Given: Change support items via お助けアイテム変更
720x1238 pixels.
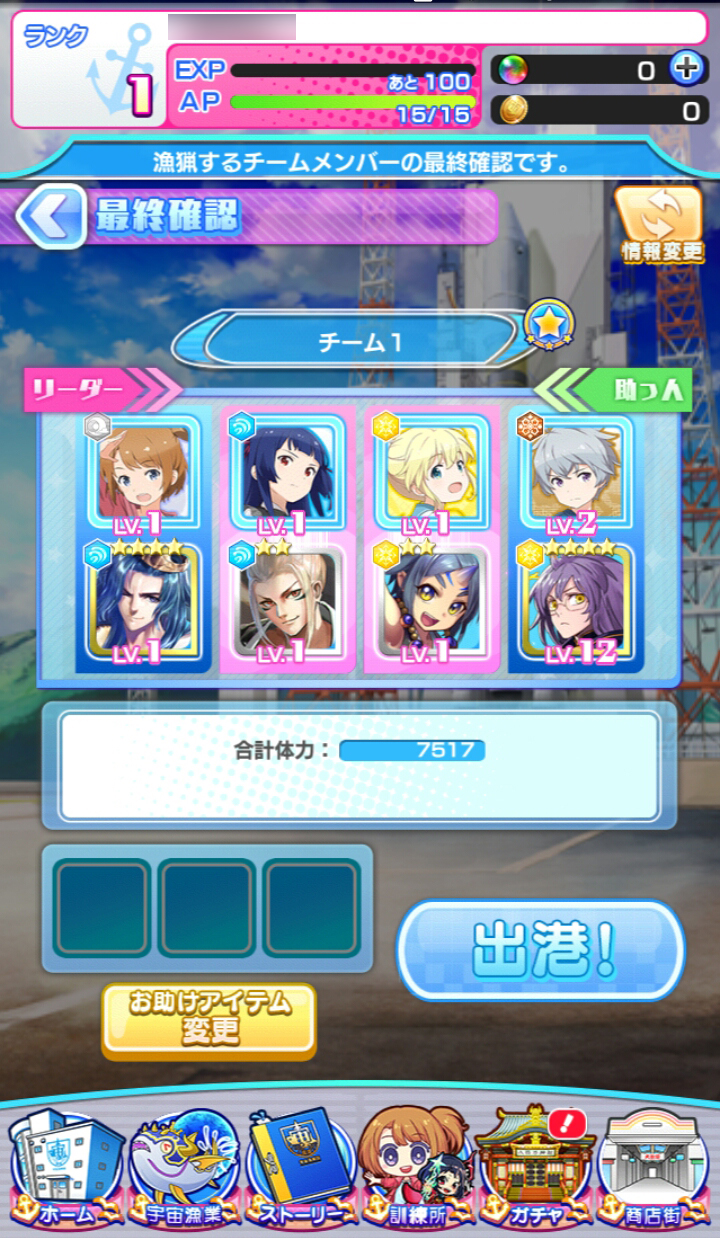Looking at the screenshot, I should pyautogui.click(x=209, y=1020).
